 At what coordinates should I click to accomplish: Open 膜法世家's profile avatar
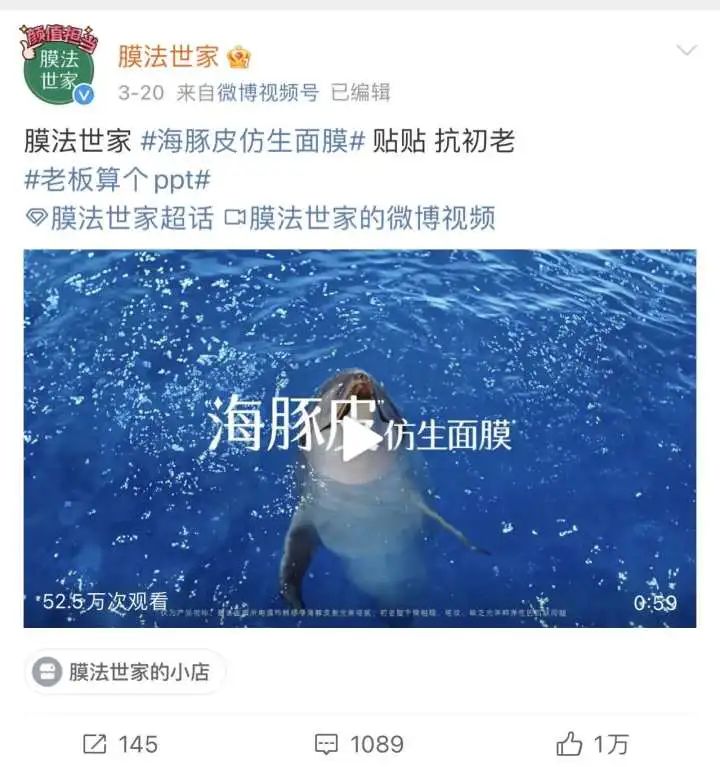coord(58,67)
